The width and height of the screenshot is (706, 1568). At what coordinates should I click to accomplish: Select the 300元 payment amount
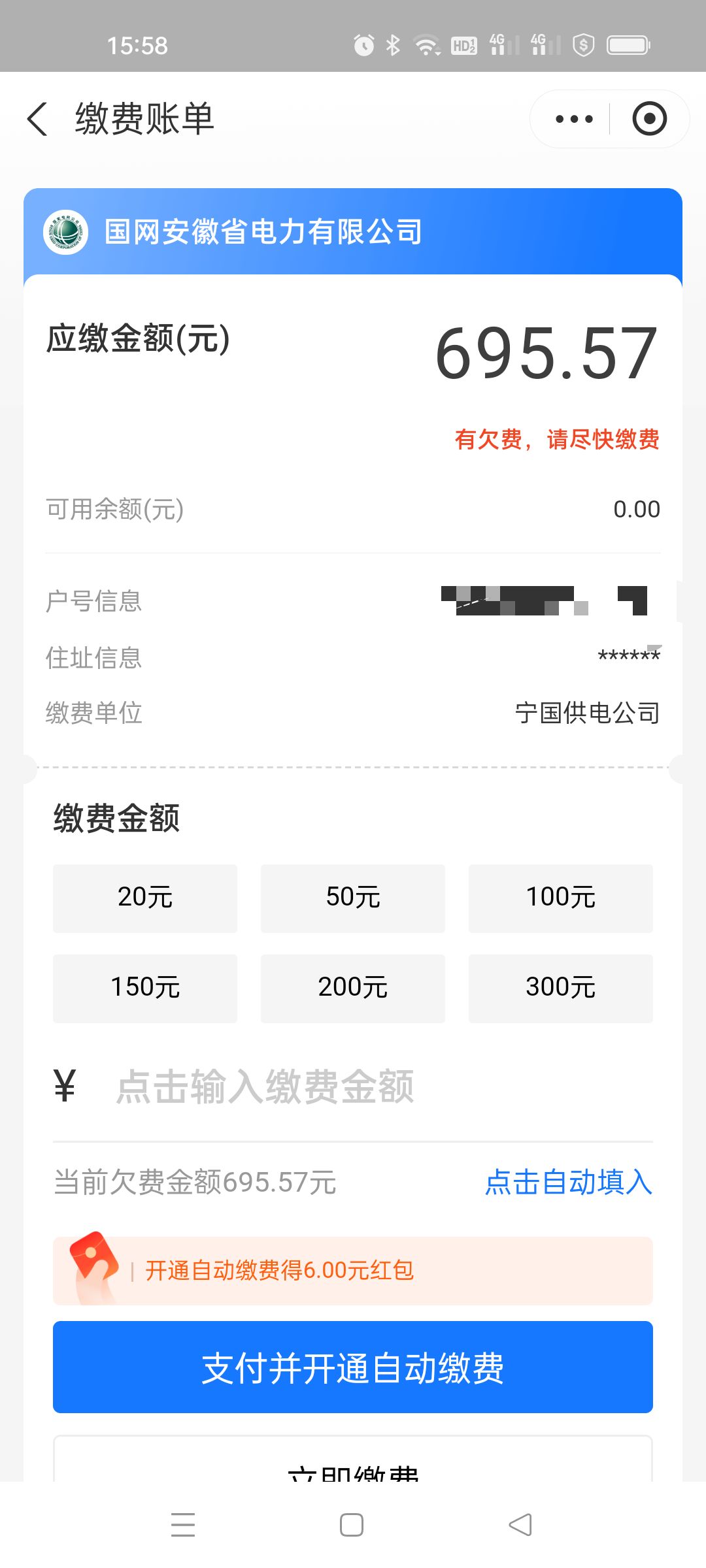(561, 988)
